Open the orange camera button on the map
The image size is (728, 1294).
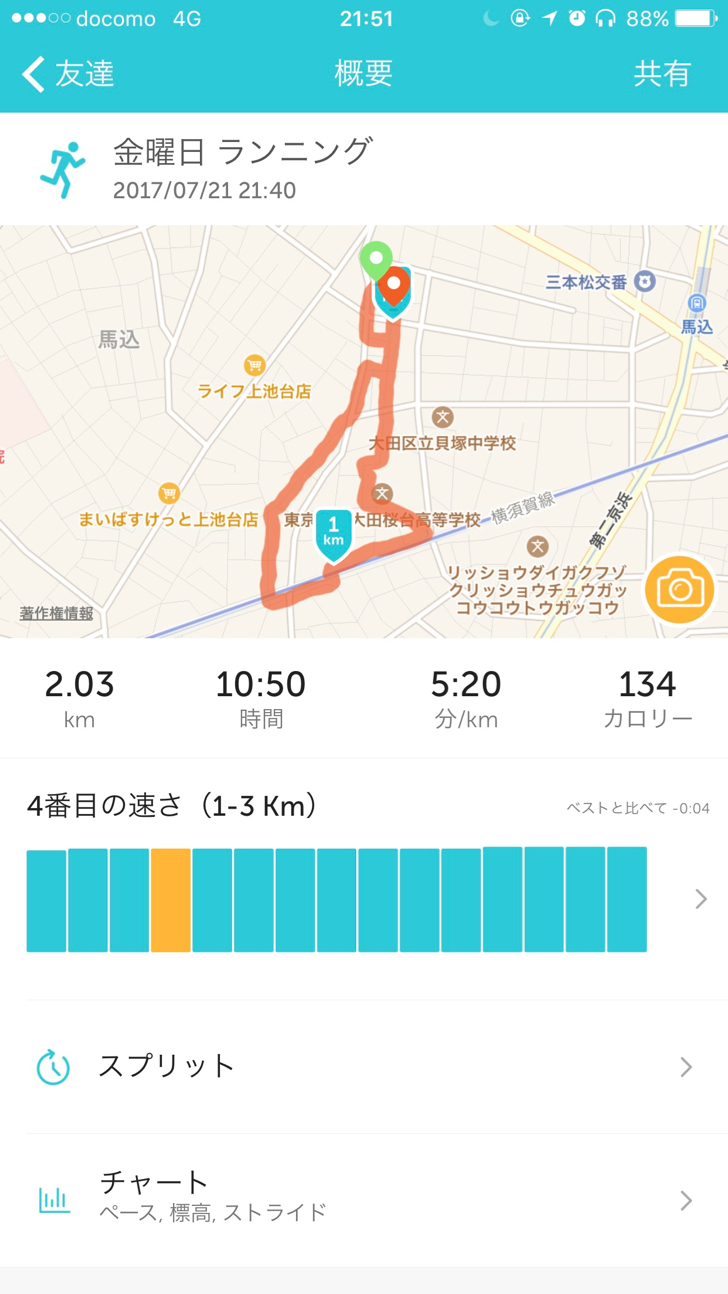point(680,589)
